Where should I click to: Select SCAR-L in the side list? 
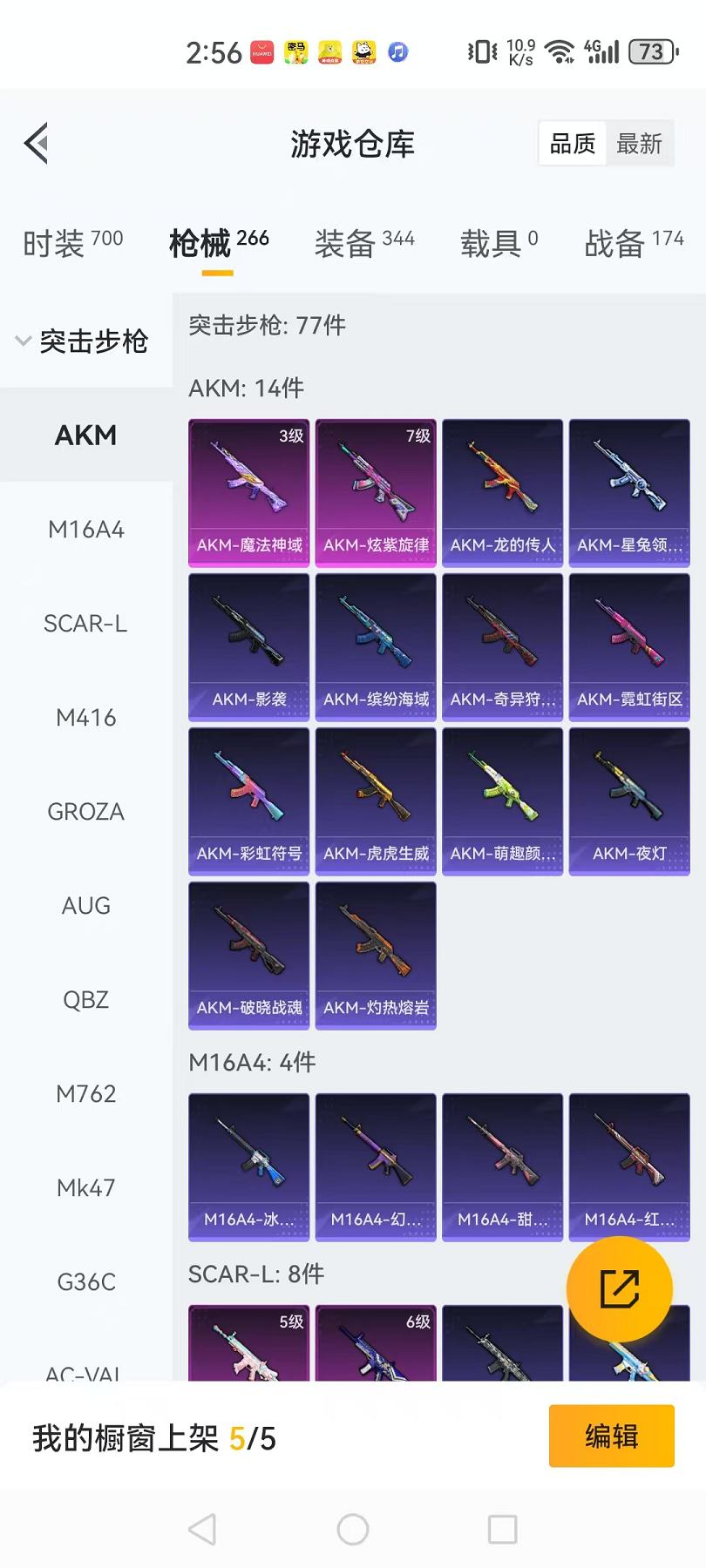pos(85,624)
